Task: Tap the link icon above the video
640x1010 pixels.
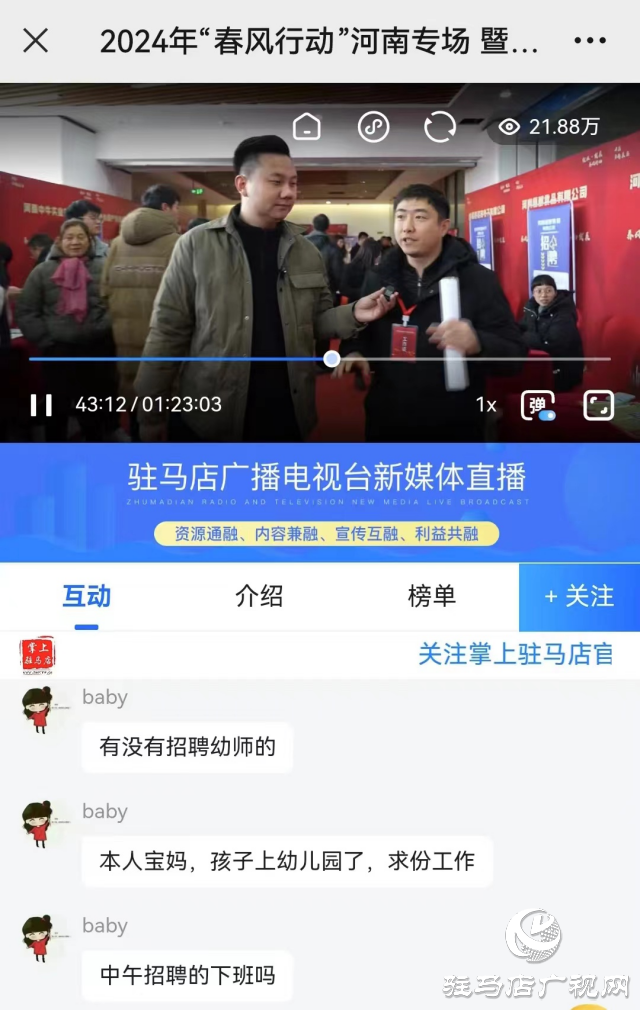Action: (373, 127)
